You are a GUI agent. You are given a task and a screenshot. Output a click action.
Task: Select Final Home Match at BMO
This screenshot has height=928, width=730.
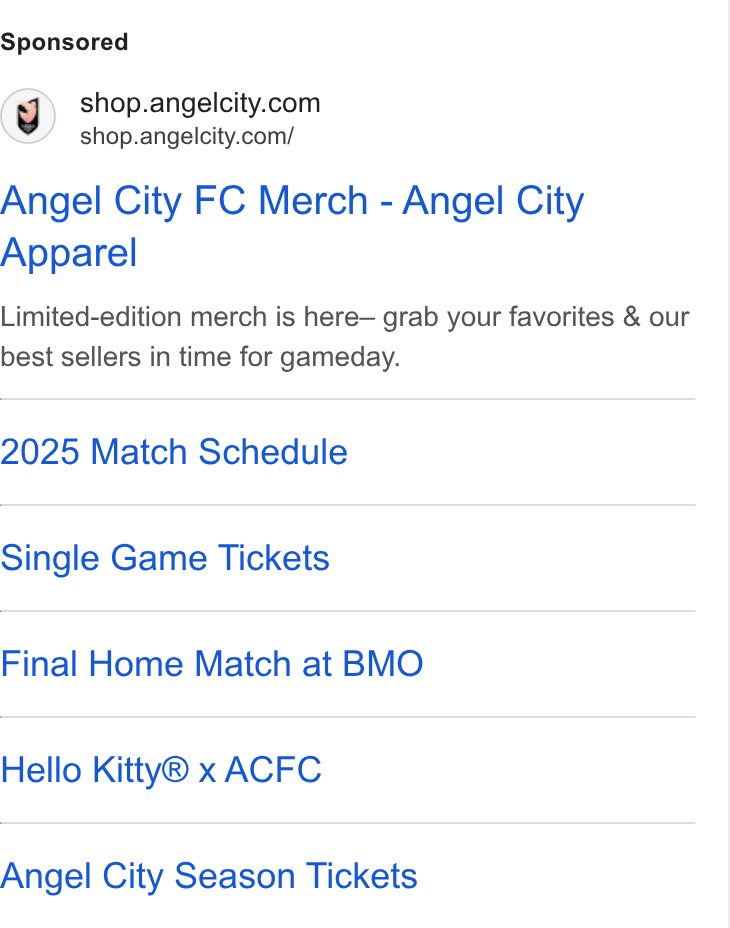pos(212,664)
